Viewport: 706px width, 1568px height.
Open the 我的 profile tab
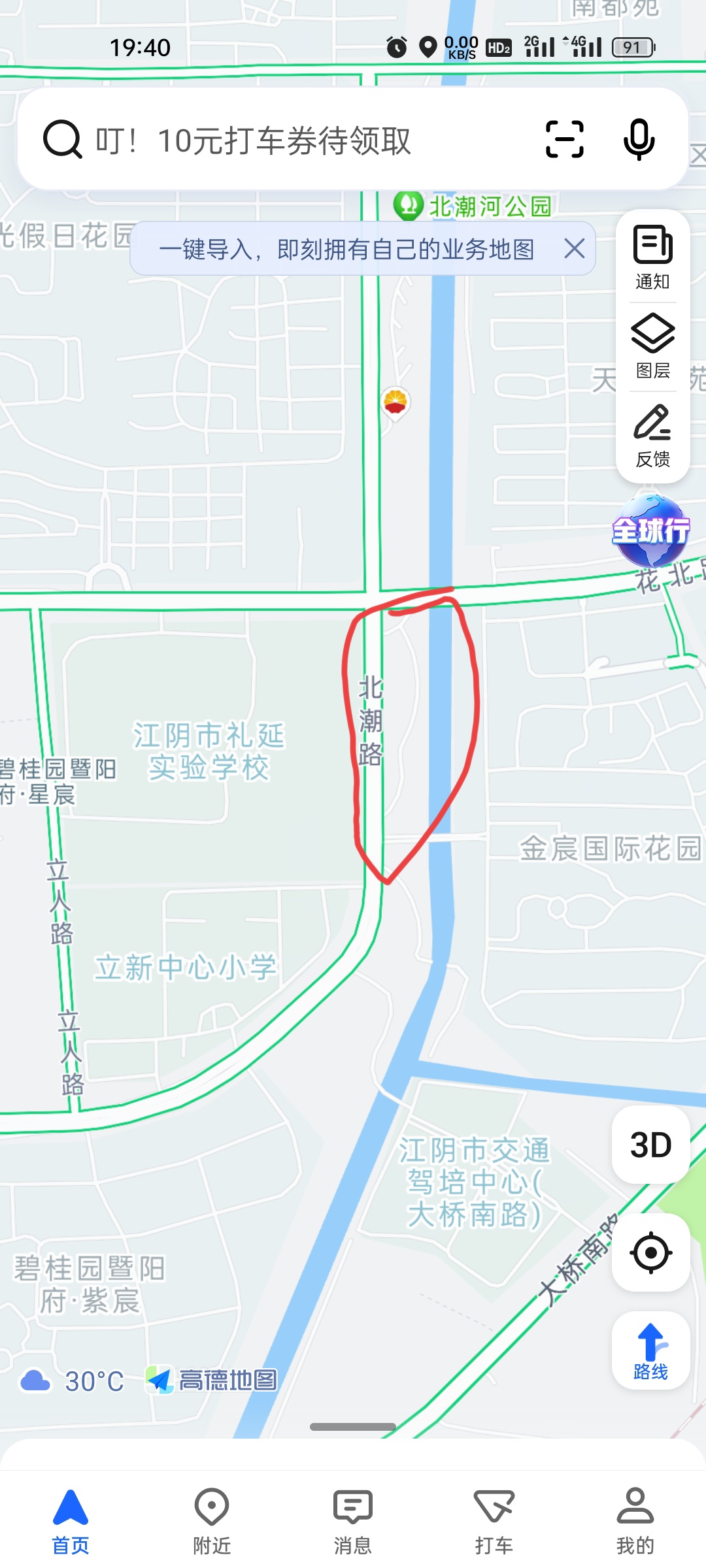click(x=635, y=1522)
